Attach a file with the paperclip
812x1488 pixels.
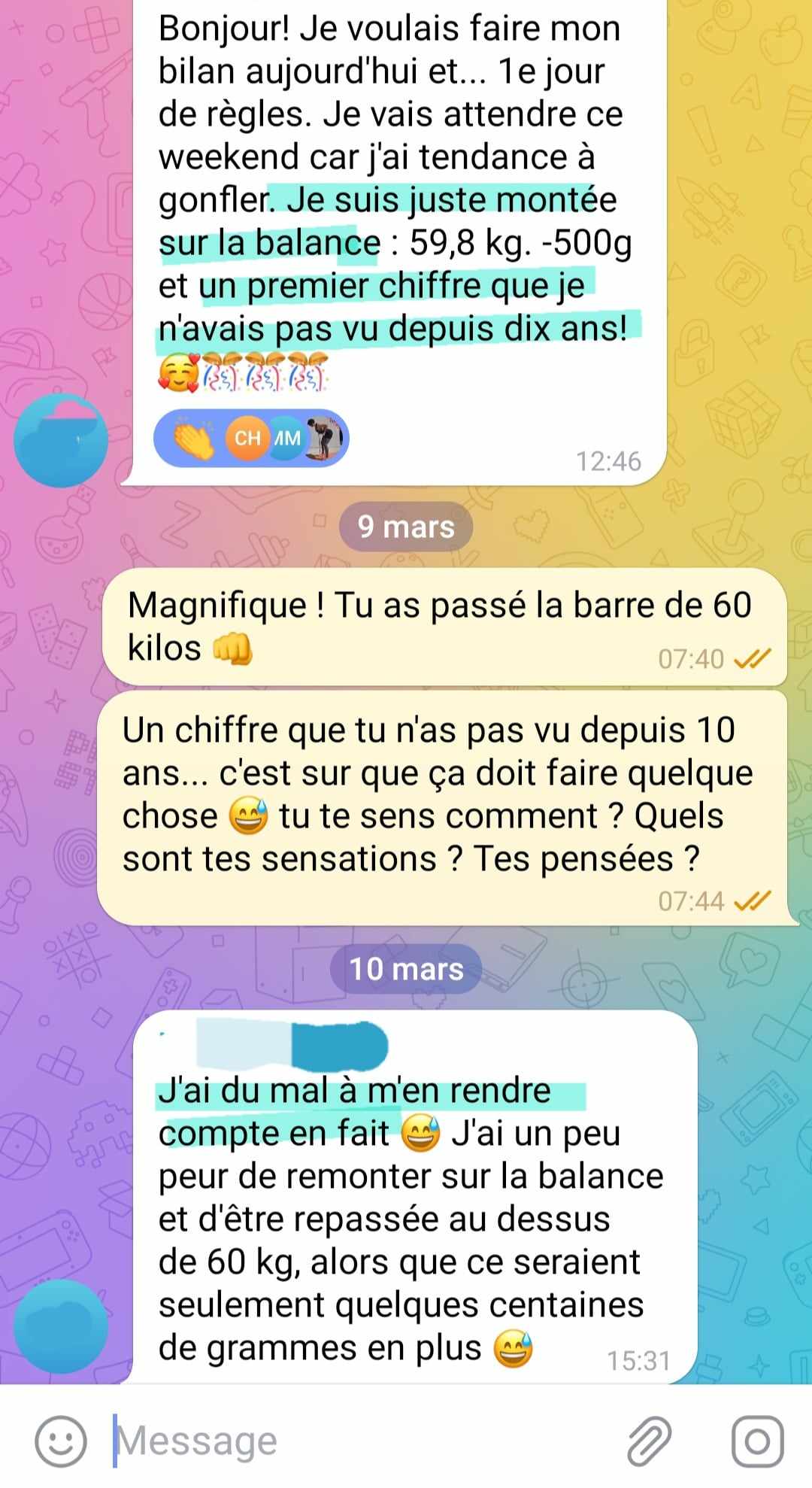tap(649, 1441)
